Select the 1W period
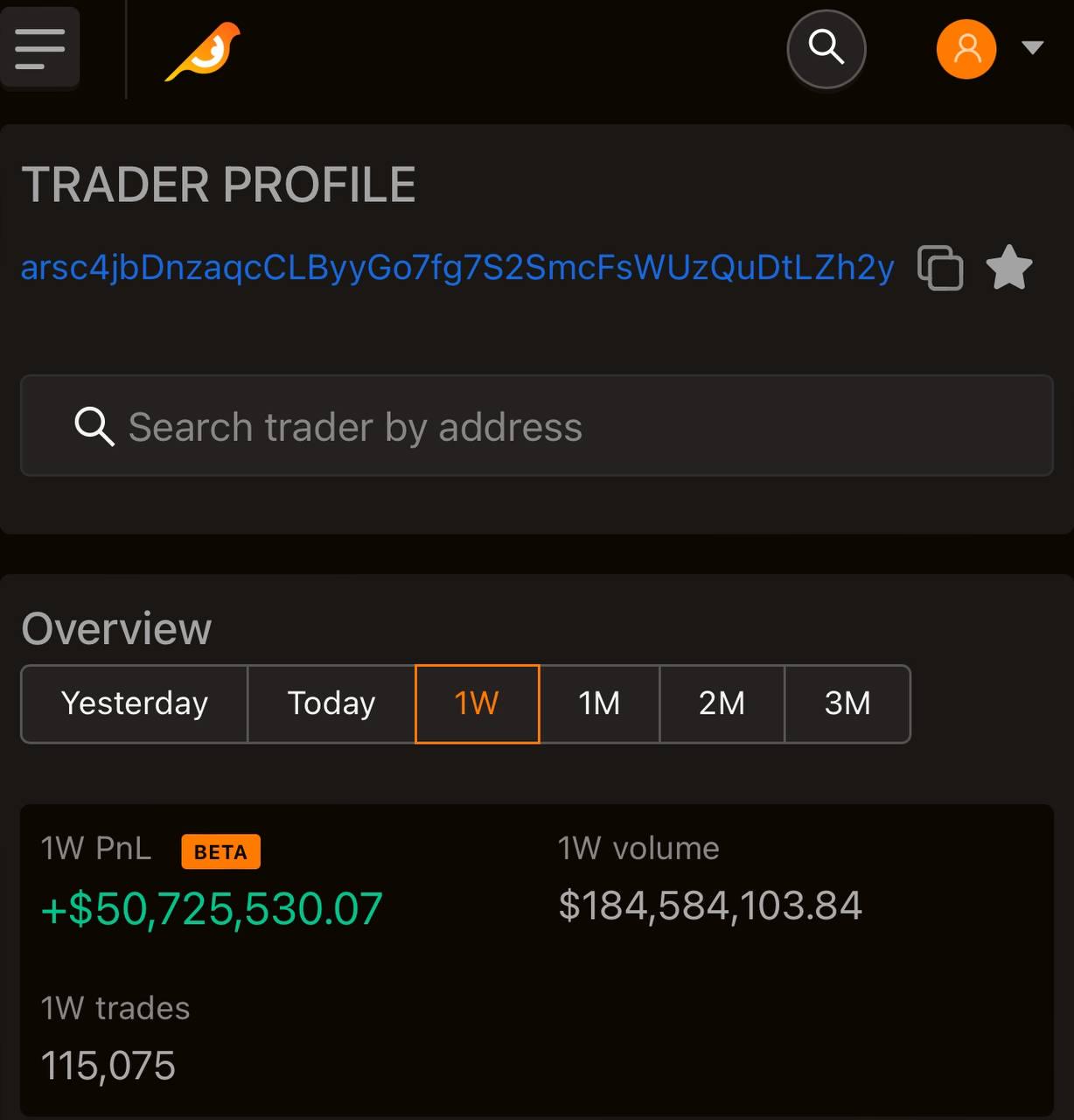The height and width of the screenshot is (1120, 1074). (x=477, y=703)
